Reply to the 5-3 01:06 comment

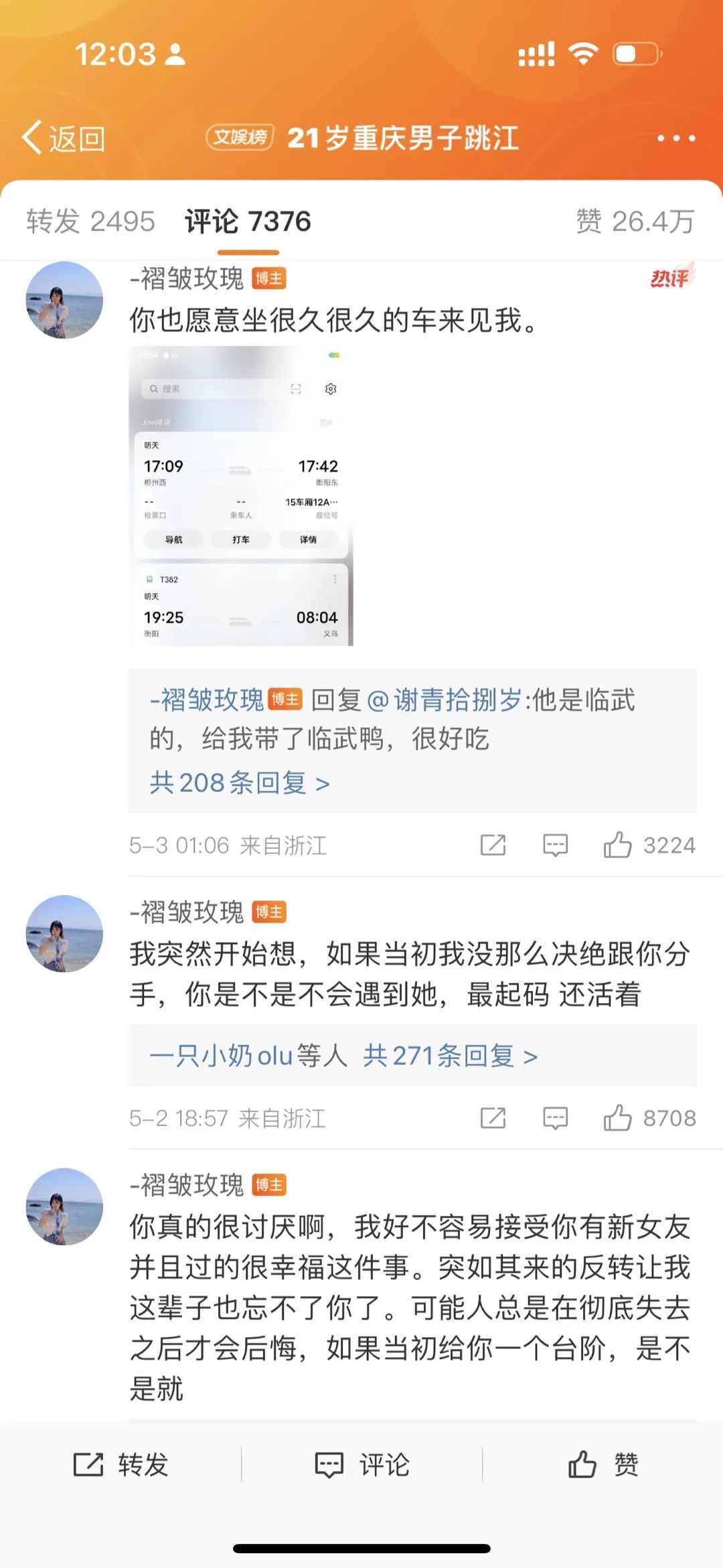coord(555,845)
